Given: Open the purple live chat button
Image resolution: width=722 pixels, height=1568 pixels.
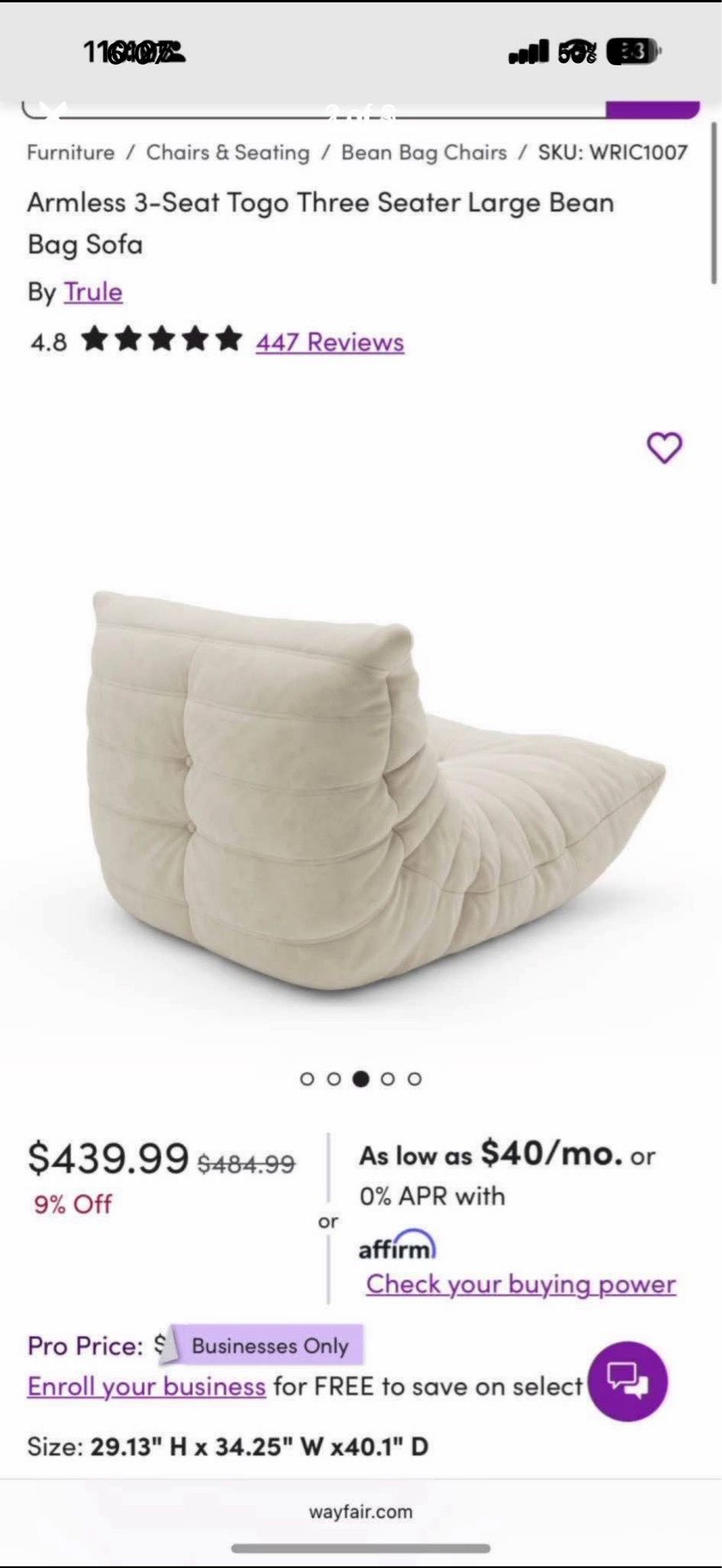Looking at the screenshot, I should 627,1381.
